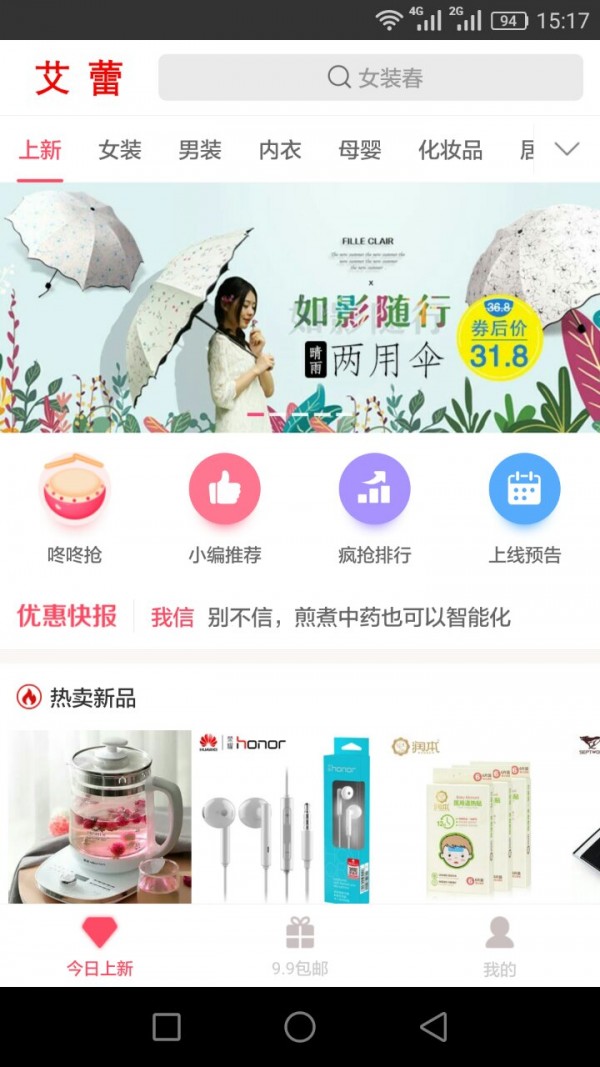Expand the category list with the chevron

click(x=567, y=150)
